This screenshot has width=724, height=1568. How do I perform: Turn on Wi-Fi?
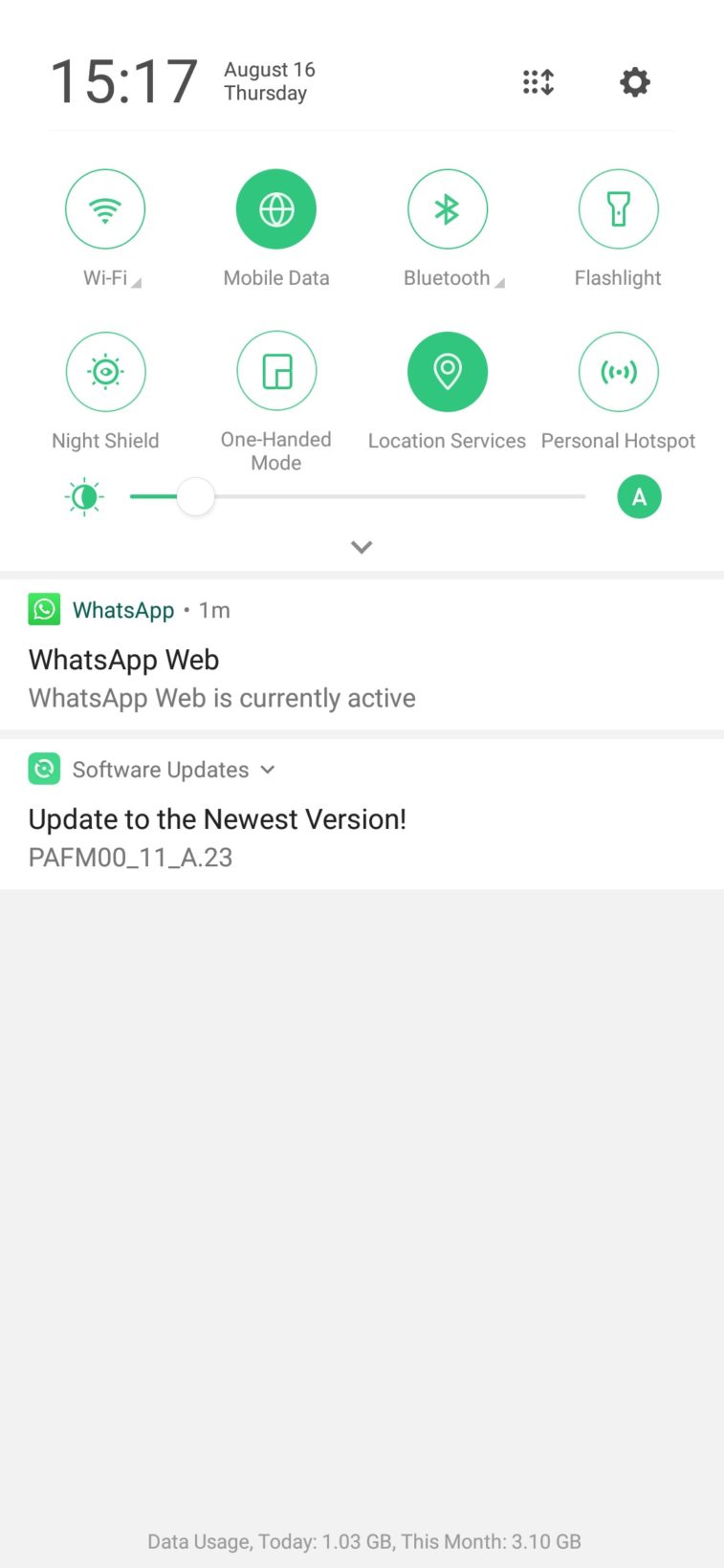[x=105, y=209]
